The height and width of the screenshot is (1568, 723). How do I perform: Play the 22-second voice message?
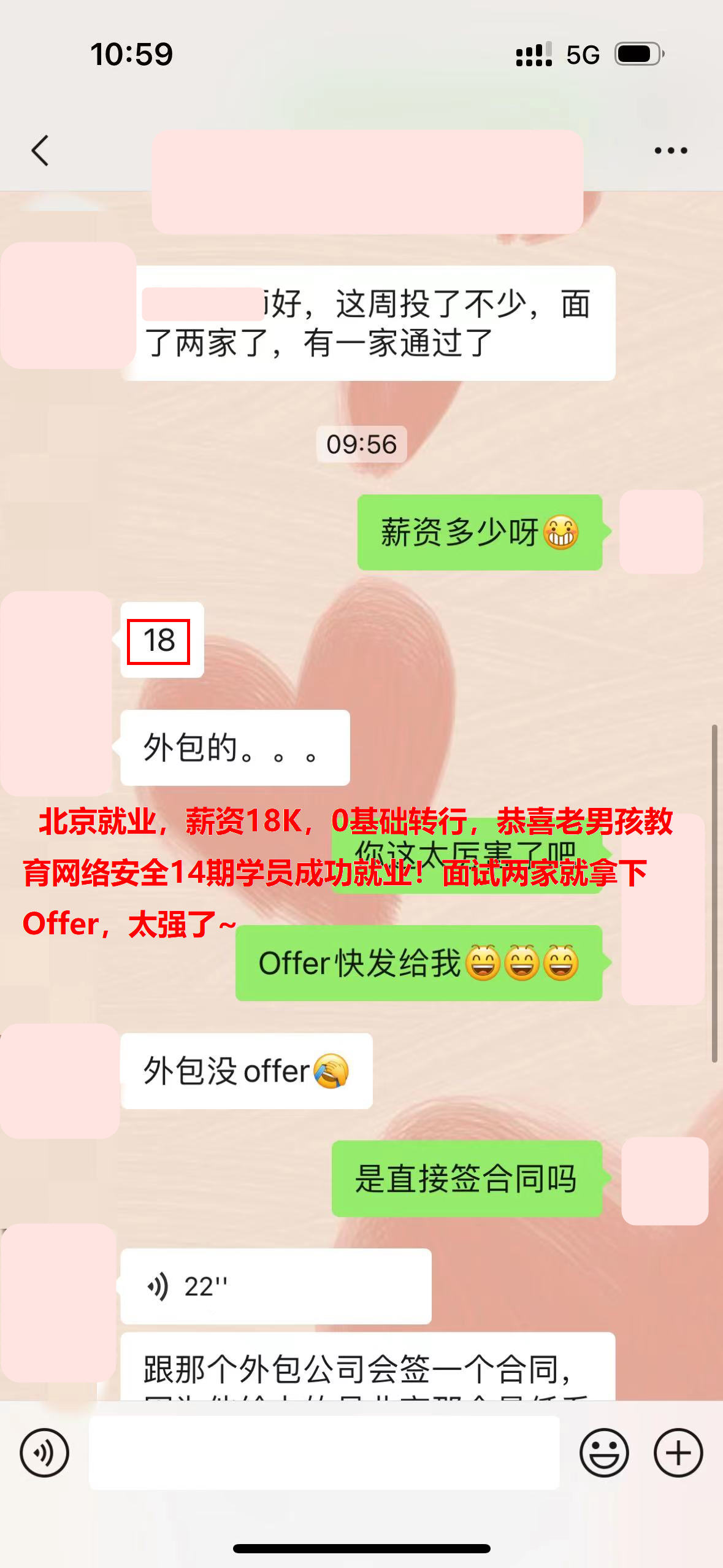tap(275, 1286)
